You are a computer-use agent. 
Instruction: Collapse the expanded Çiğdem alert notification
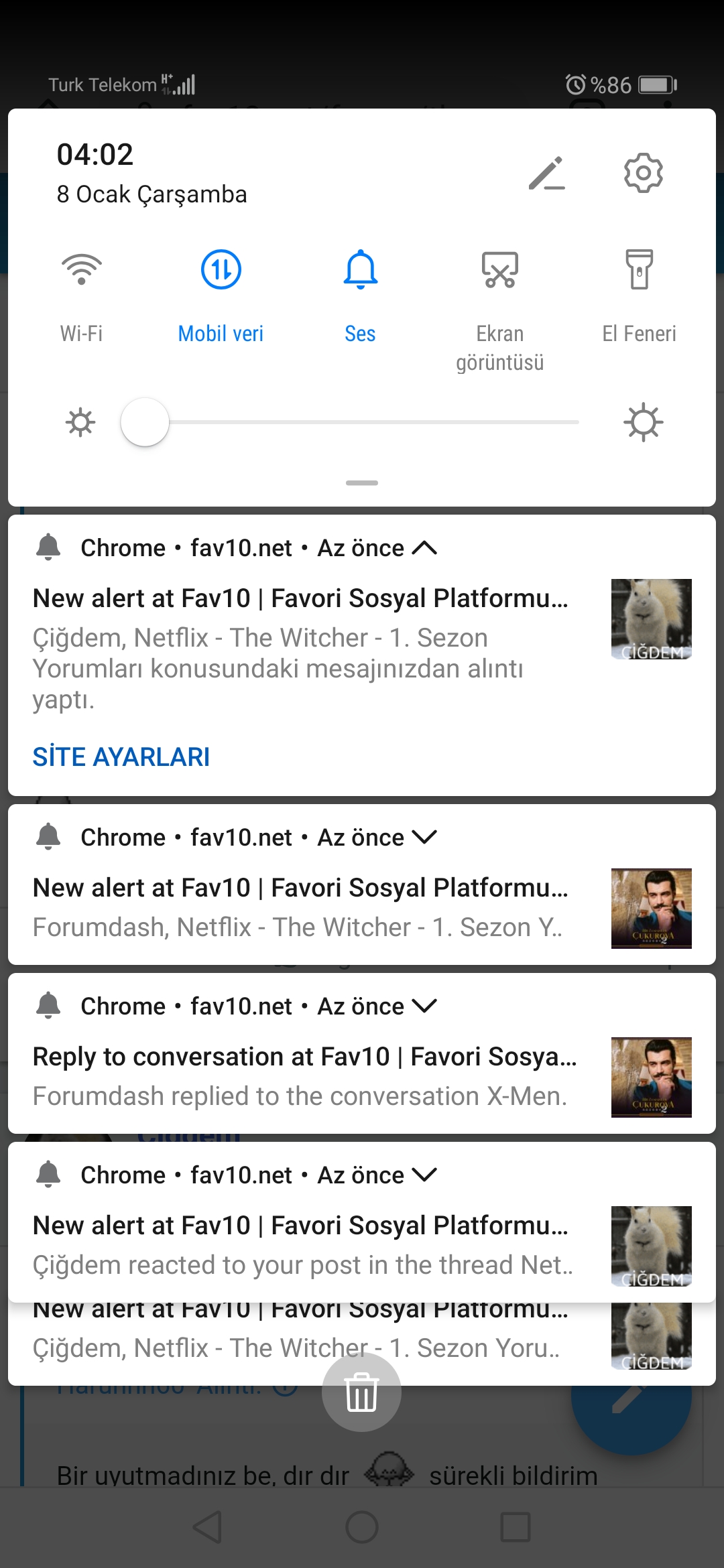tap(424, 548)
